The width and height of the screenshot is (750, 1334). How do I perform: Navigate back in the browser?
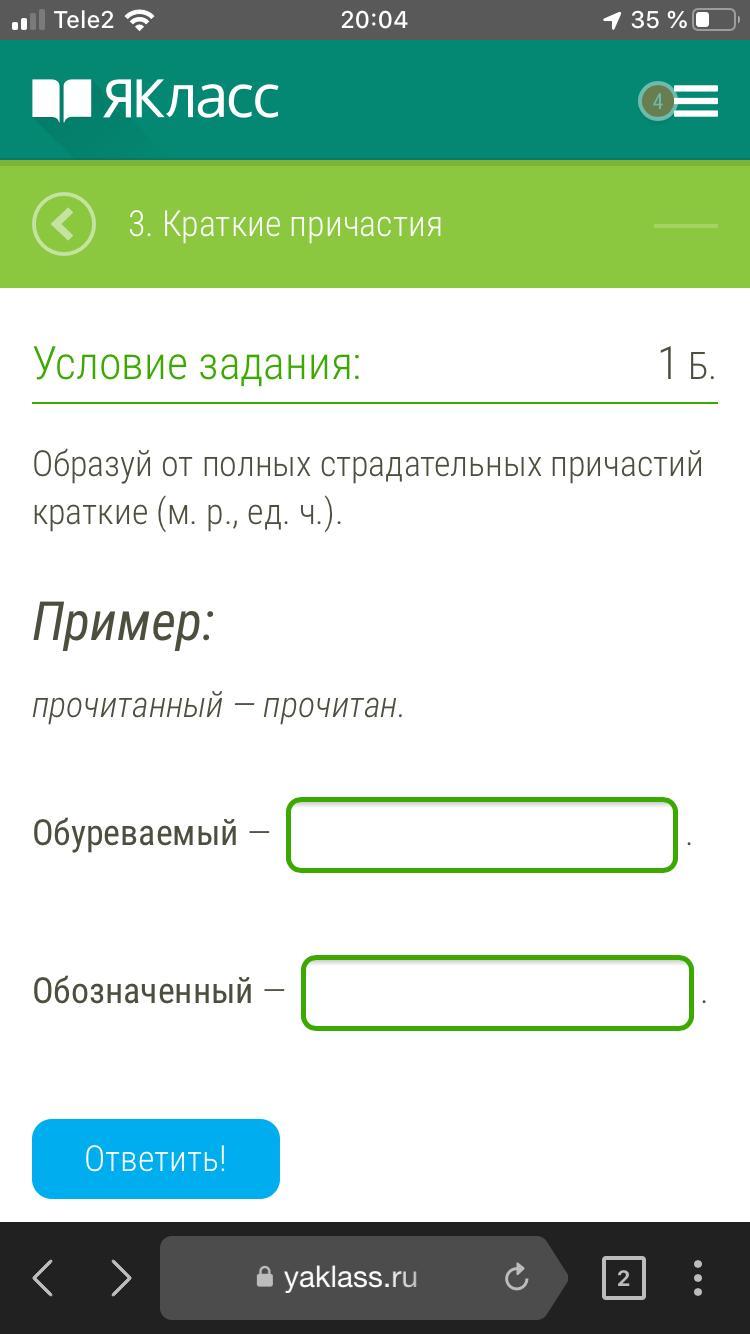pos(43,1277)
